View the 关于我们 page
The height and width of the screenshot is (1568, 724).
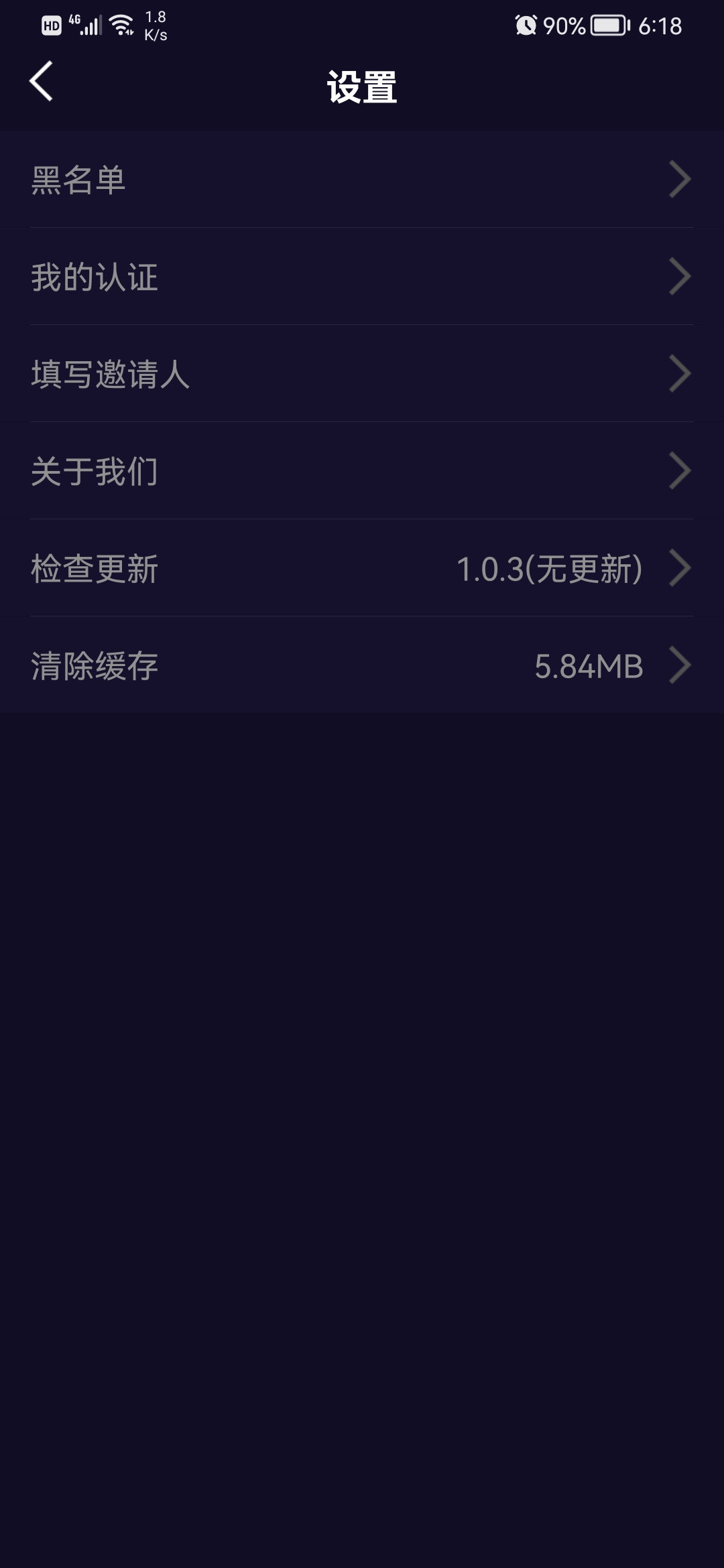[x=362, y=471]
